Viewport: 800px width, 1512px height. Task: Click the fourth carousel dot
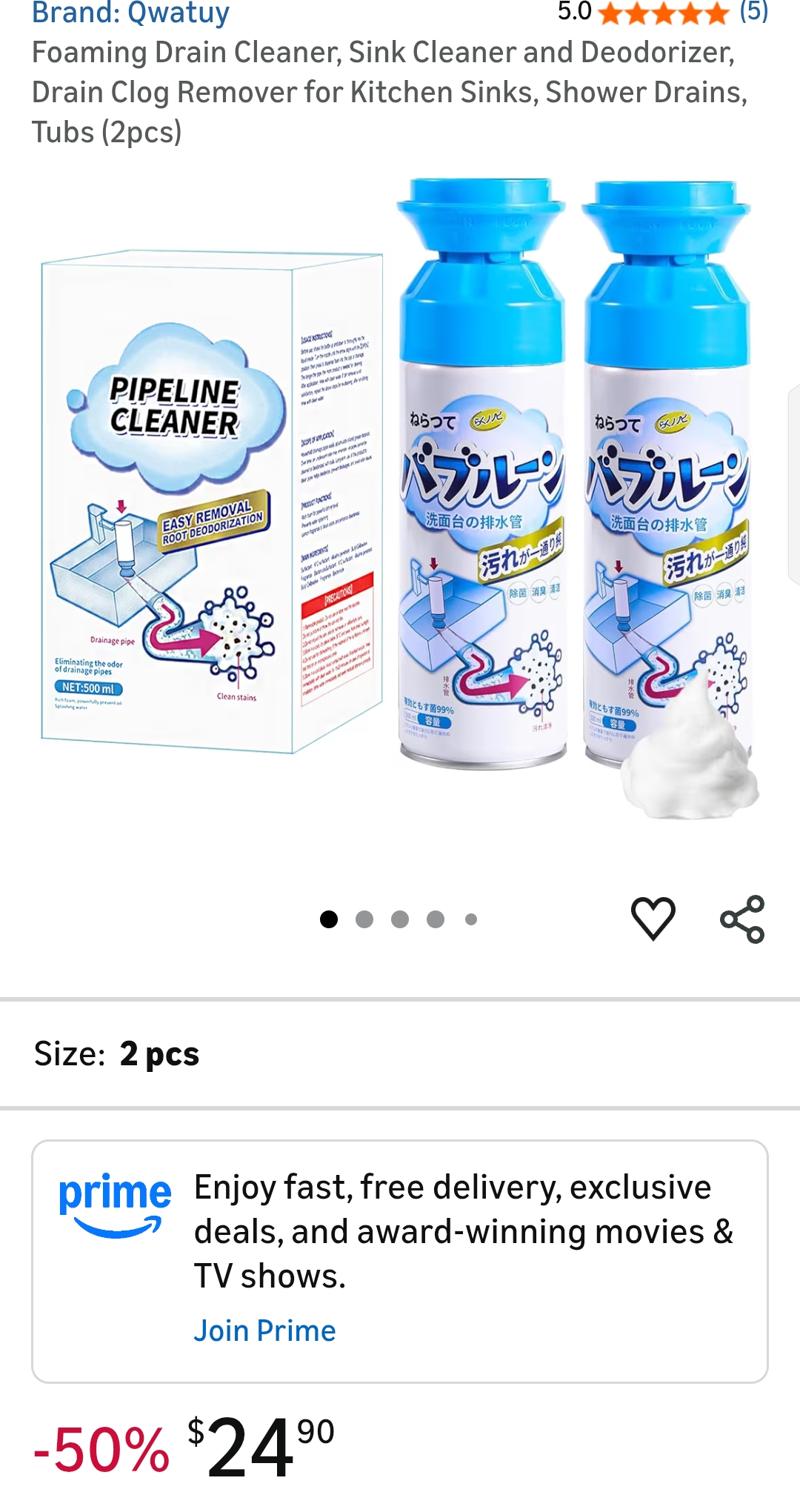[x=434, y=919]
